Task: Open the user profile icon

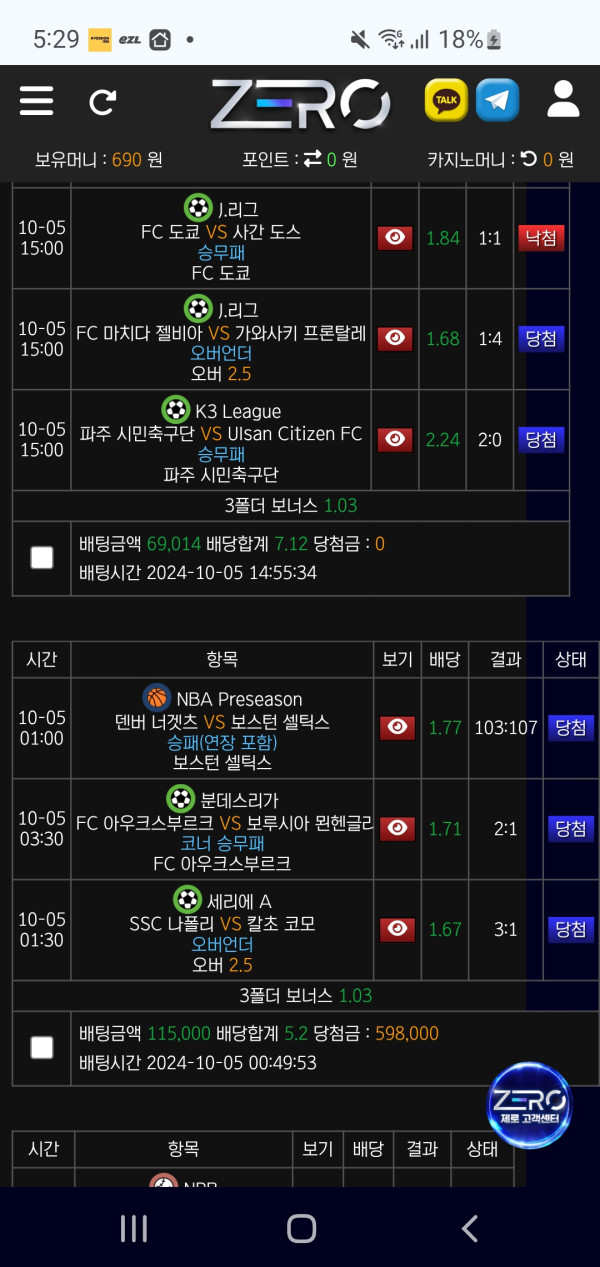Action: (x=564, y=100)
